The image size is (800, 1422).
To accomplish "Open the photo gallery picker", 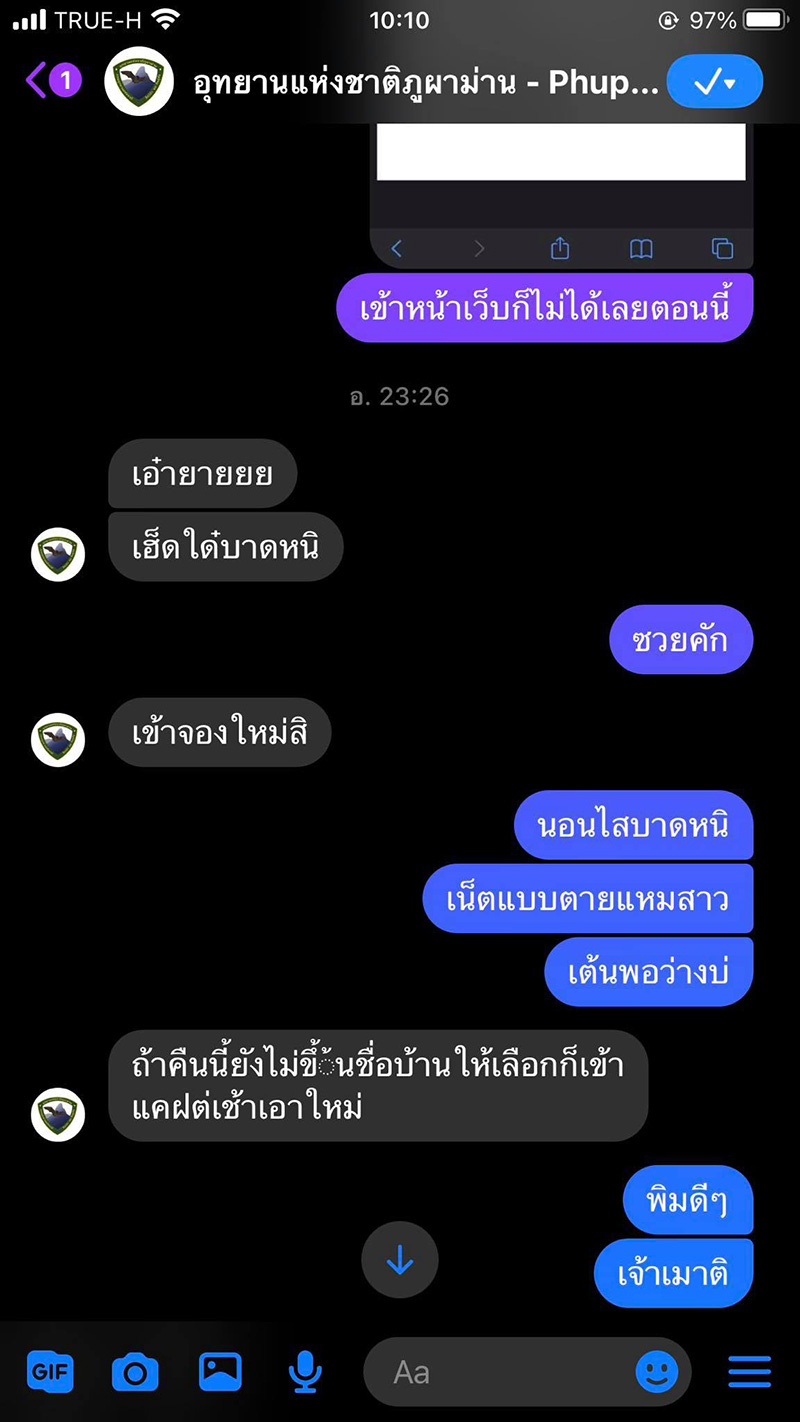I will (x=220, y=1371).
